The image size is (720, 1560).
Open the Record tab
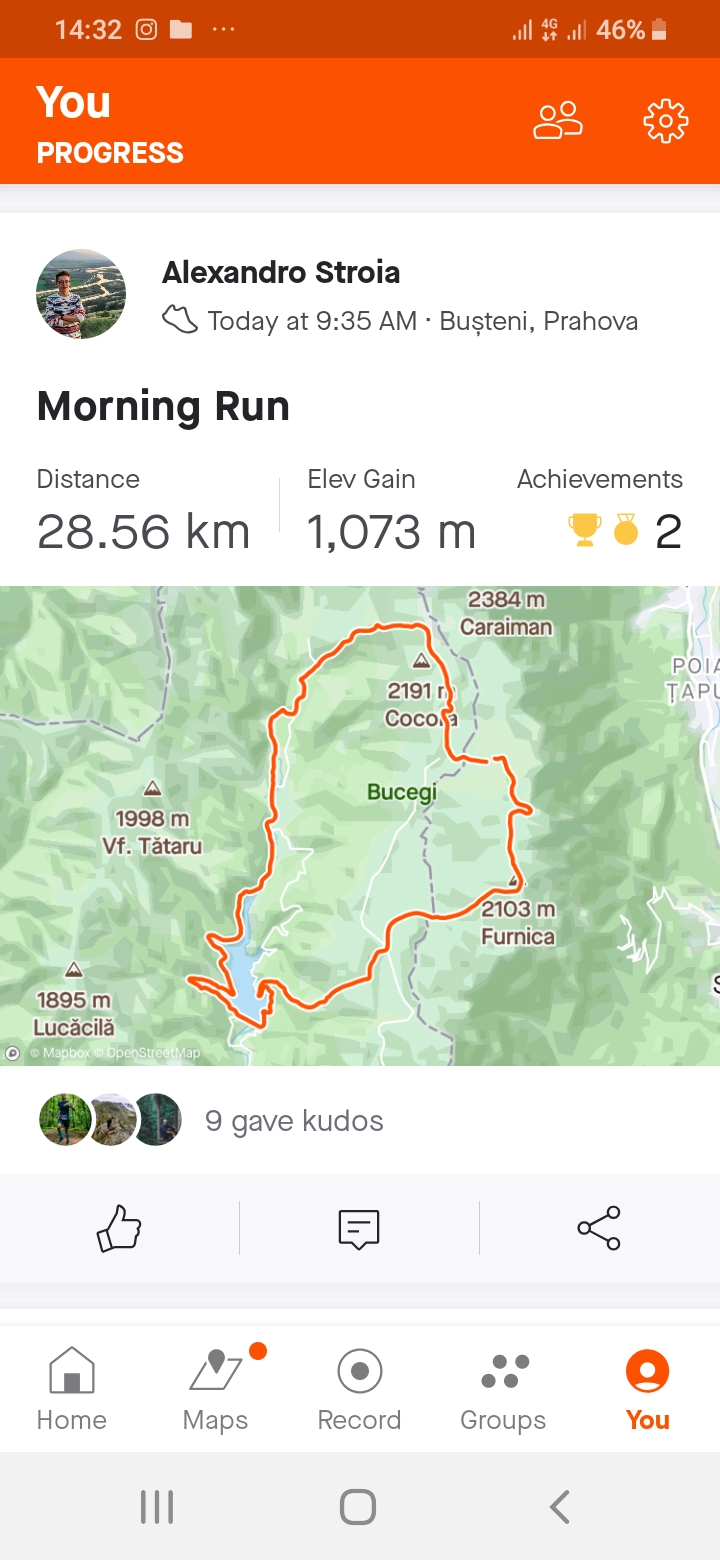[x=359, y=1389]
